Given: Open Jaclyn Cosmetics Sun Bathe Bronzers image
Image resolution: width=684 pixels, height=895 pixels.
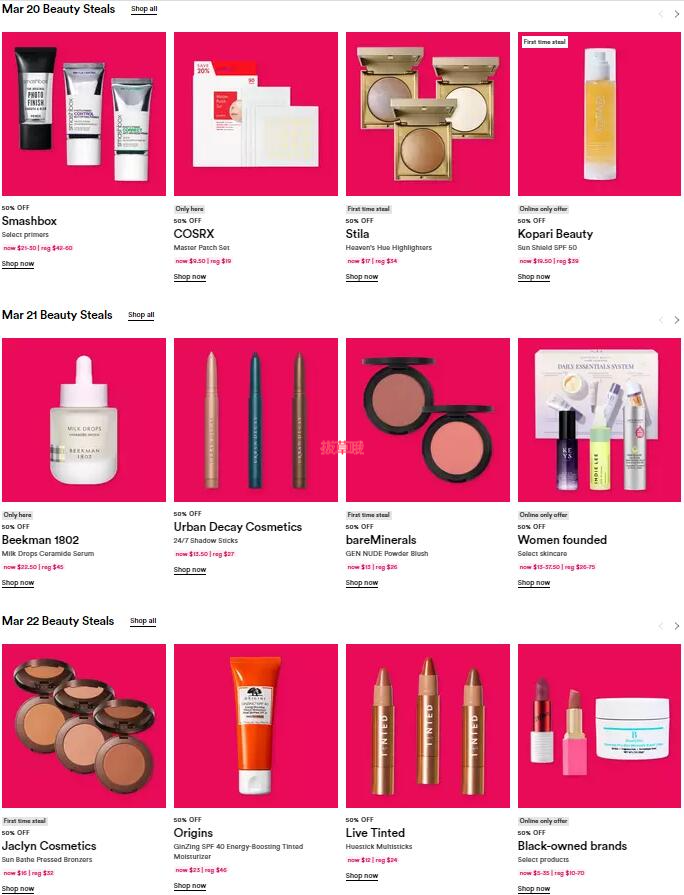Looking at the screenshot, I should pyautogui.click(x=84, y=726).
